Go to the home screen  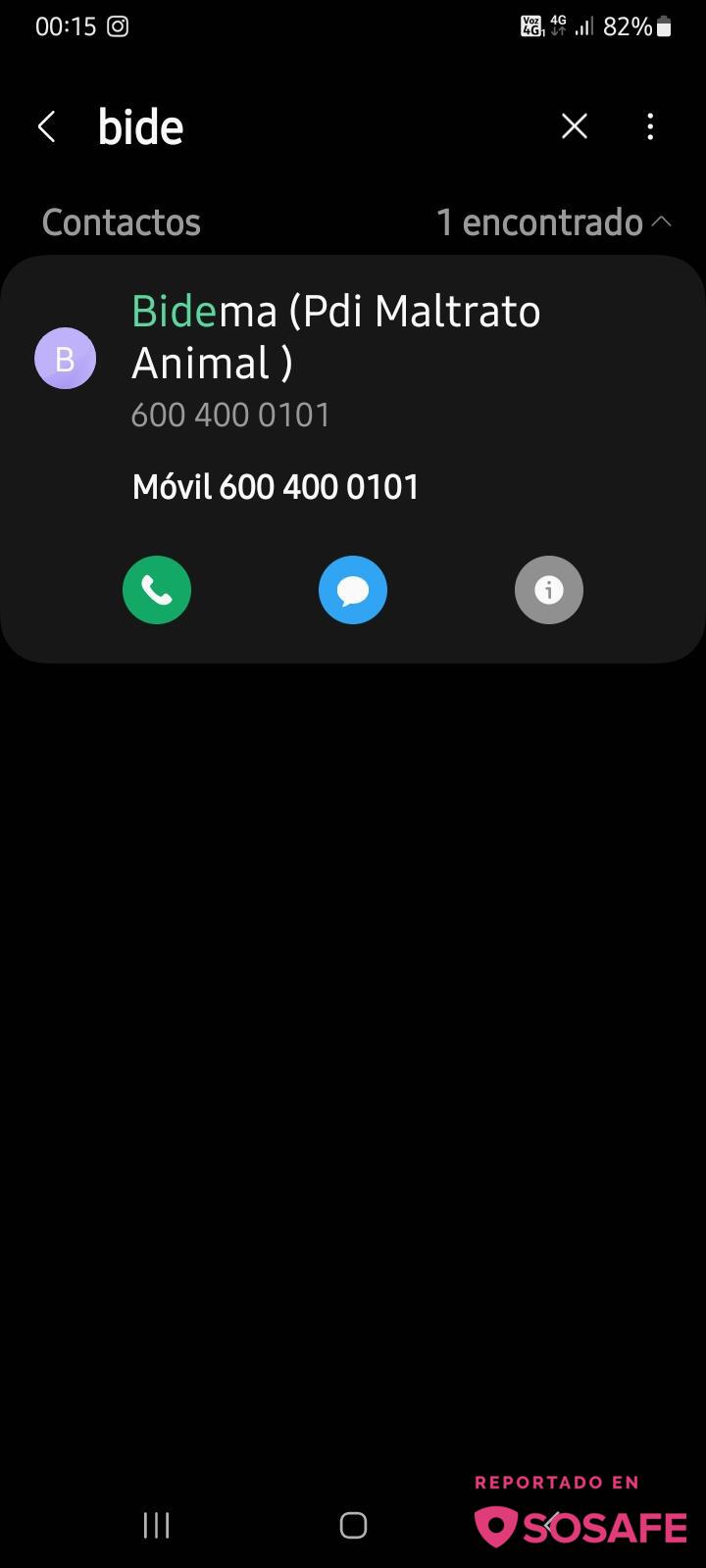pos(353,1525)
